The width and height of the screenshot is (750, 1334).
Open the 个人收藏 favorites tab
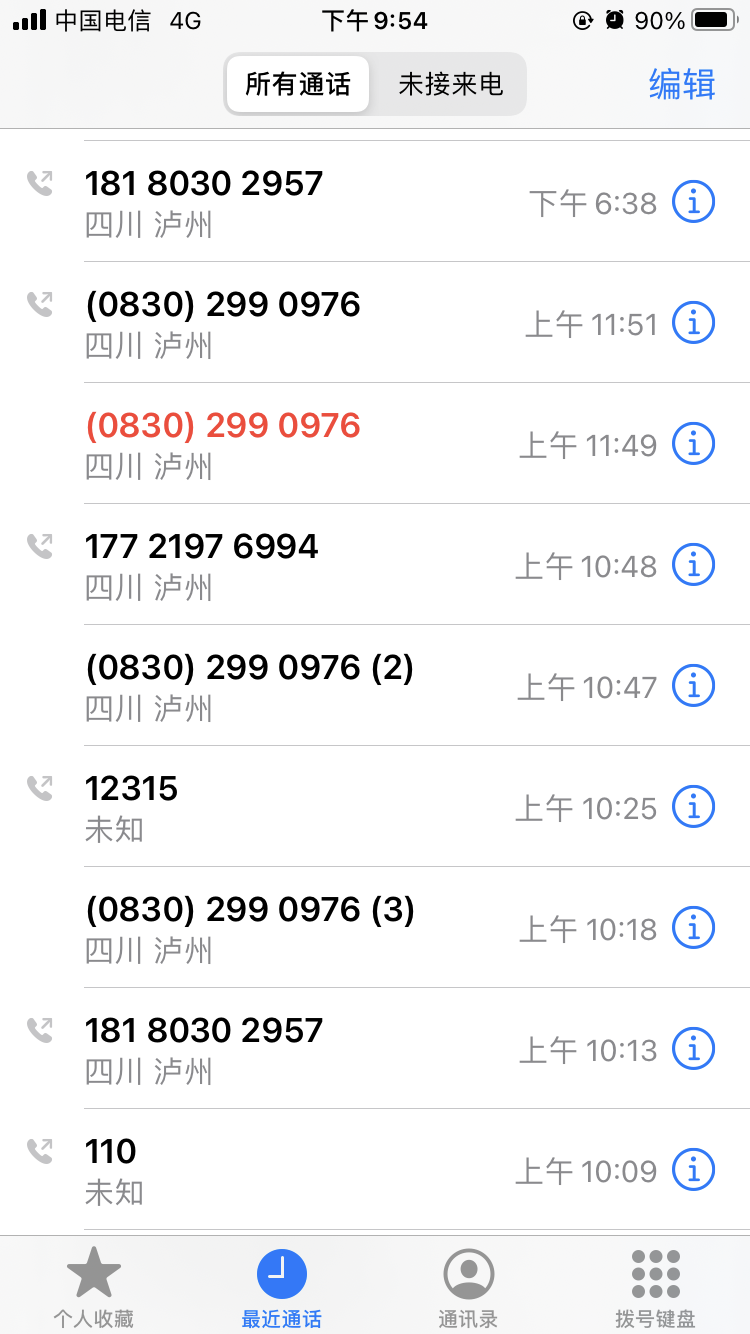(93, 1286)
